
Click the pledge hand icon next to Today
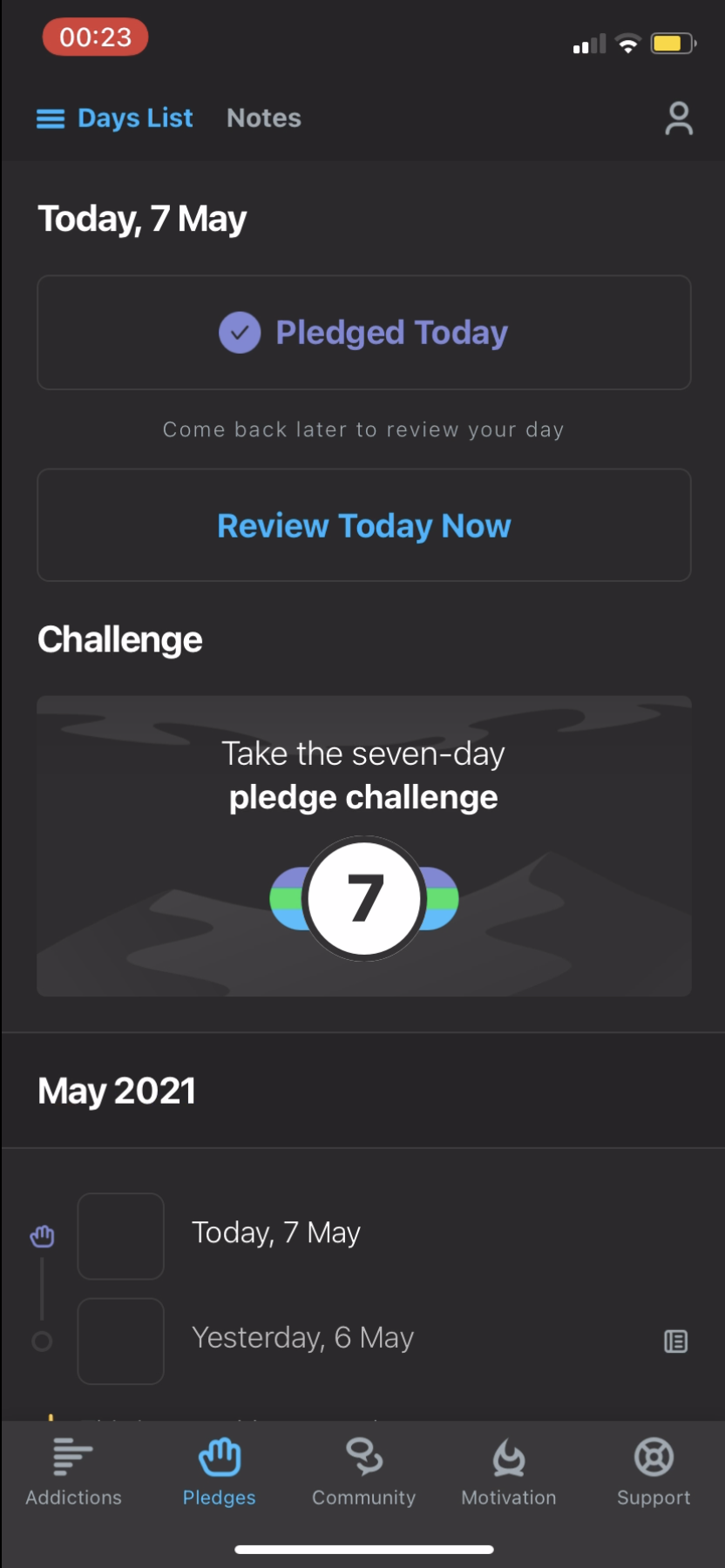(42, 1235)
